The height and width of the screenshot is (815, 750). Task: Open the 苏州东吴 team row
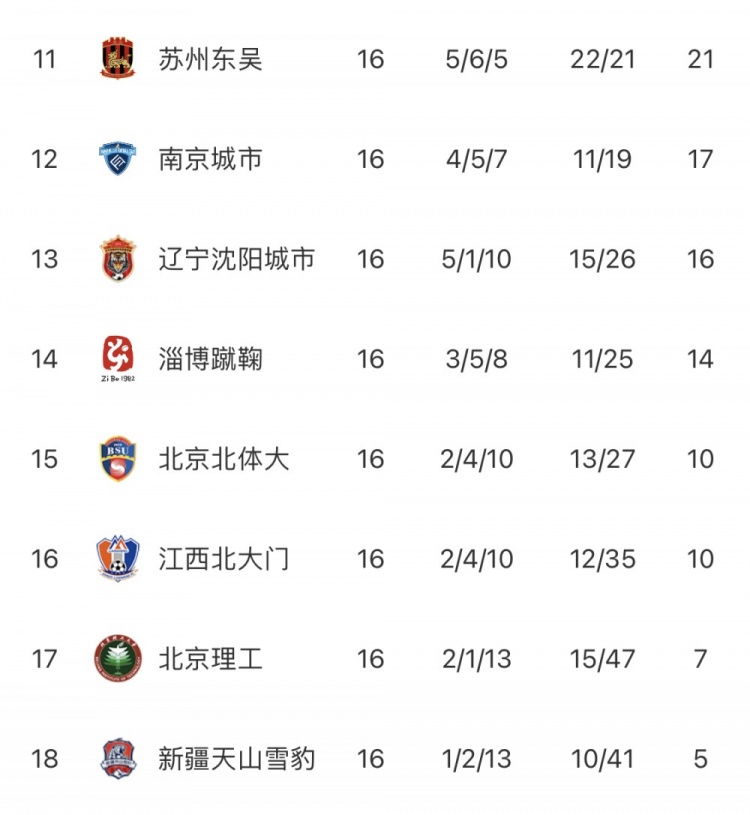tap(210, 59)
